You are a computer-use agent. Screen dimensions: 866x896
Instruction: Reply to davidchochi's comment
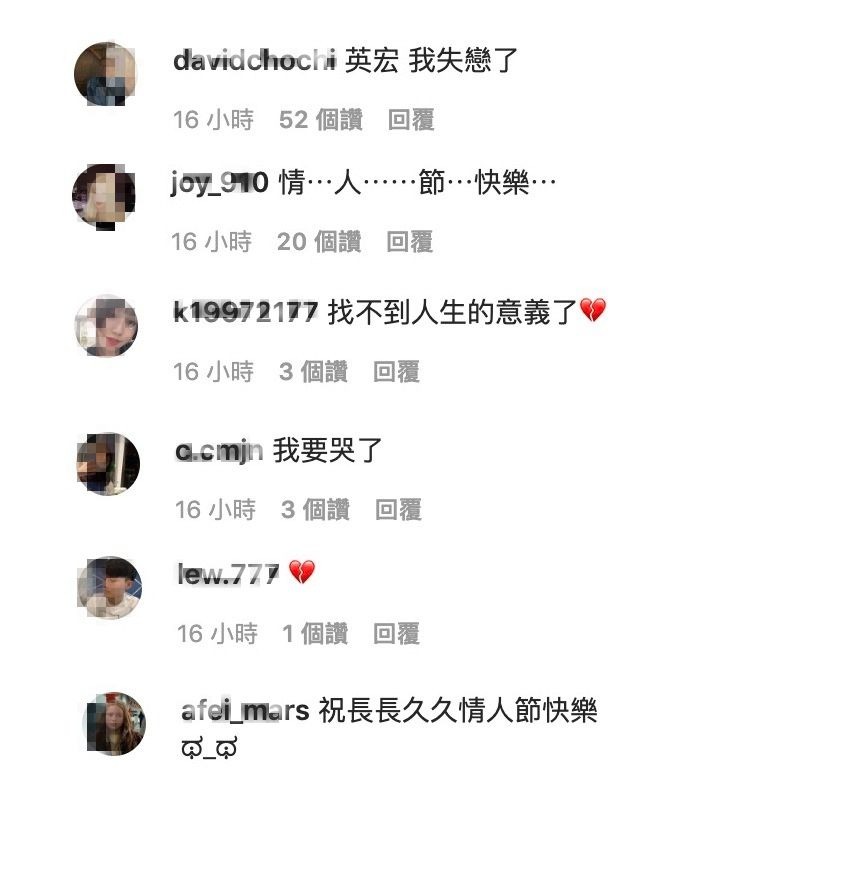click(411, 120)
